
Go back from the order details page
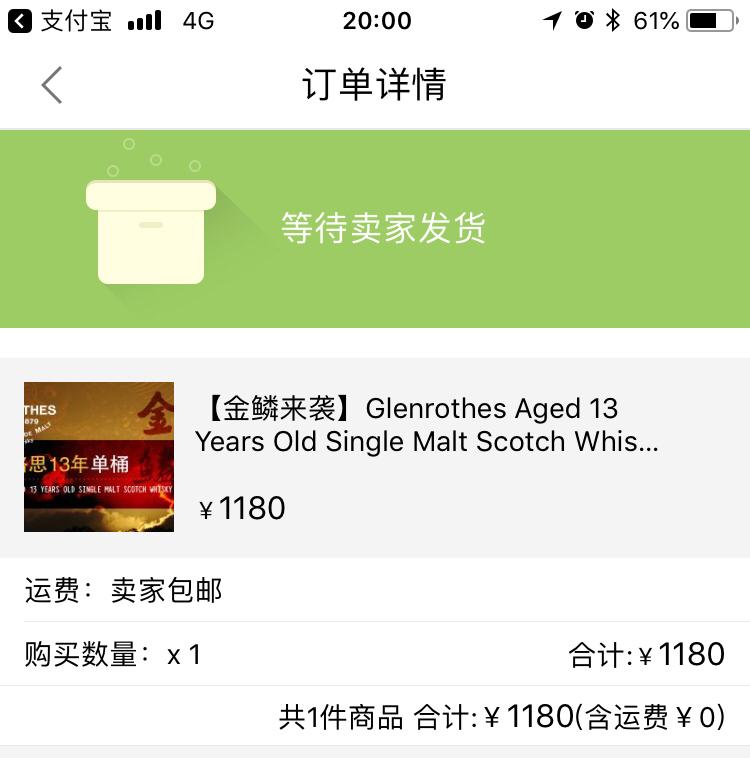(52, 85)
